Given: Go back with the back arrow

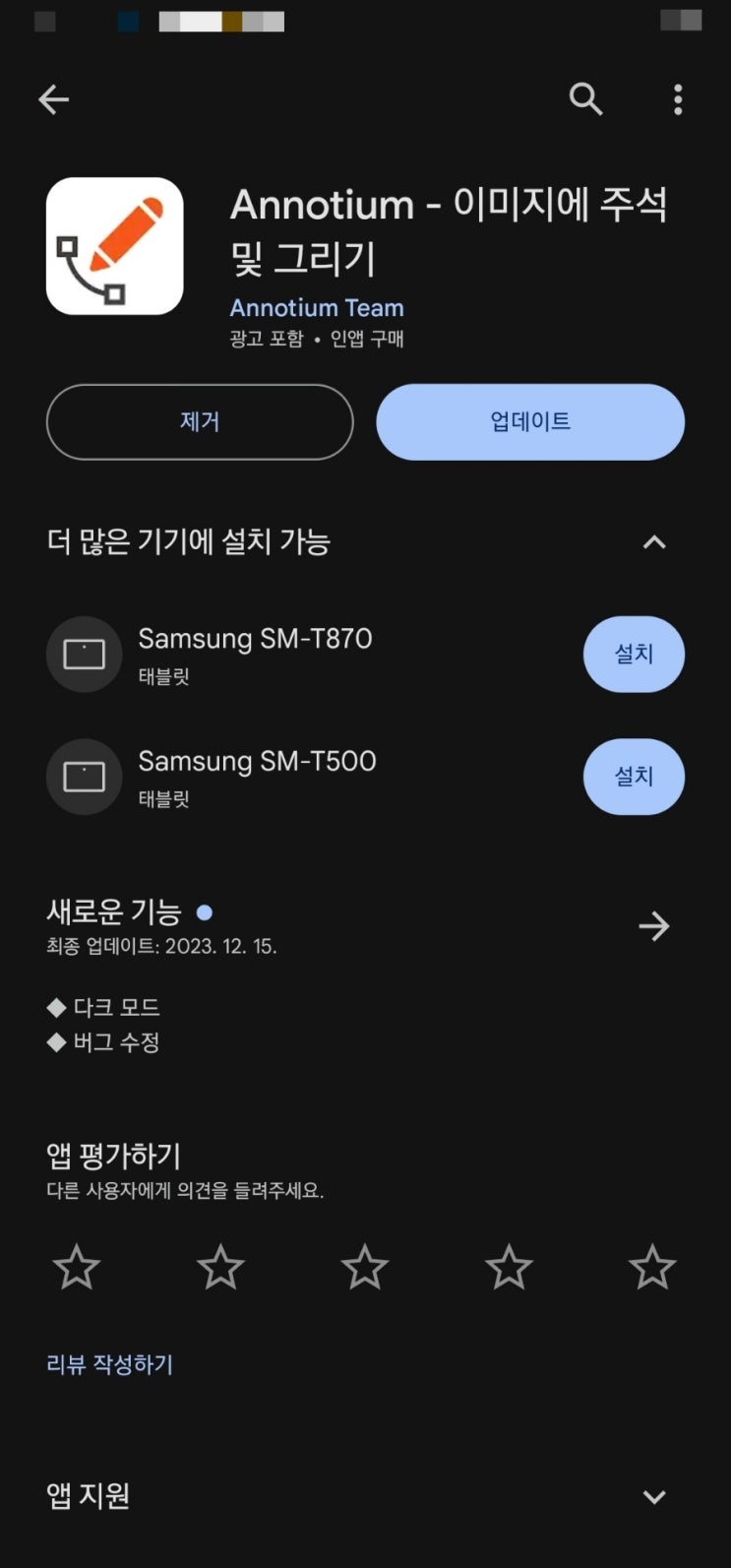Looking at the screenshot, I should pyautogui.click(x=54, y=99).
